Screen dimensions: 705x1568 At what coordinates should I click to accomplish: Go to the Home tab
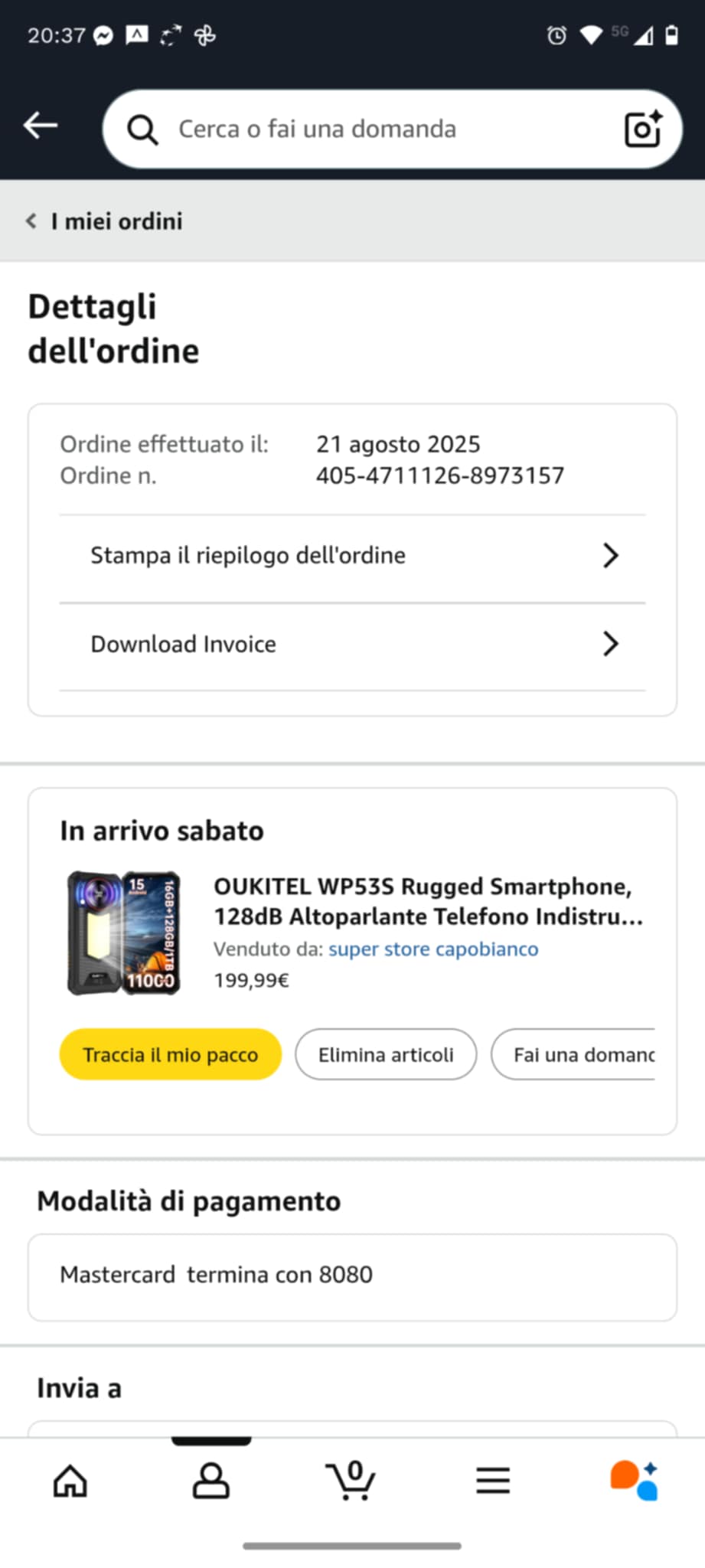point(70,1481)
